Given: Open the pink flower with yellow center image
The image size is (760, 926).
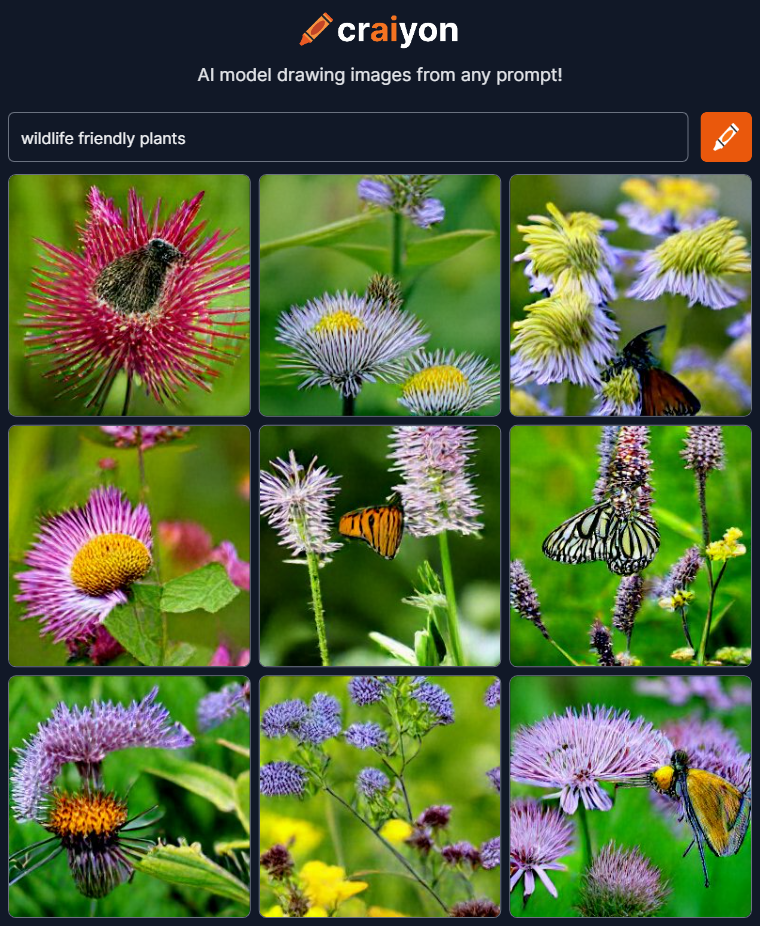Looking at the screenshot, I should coord(129,546).
